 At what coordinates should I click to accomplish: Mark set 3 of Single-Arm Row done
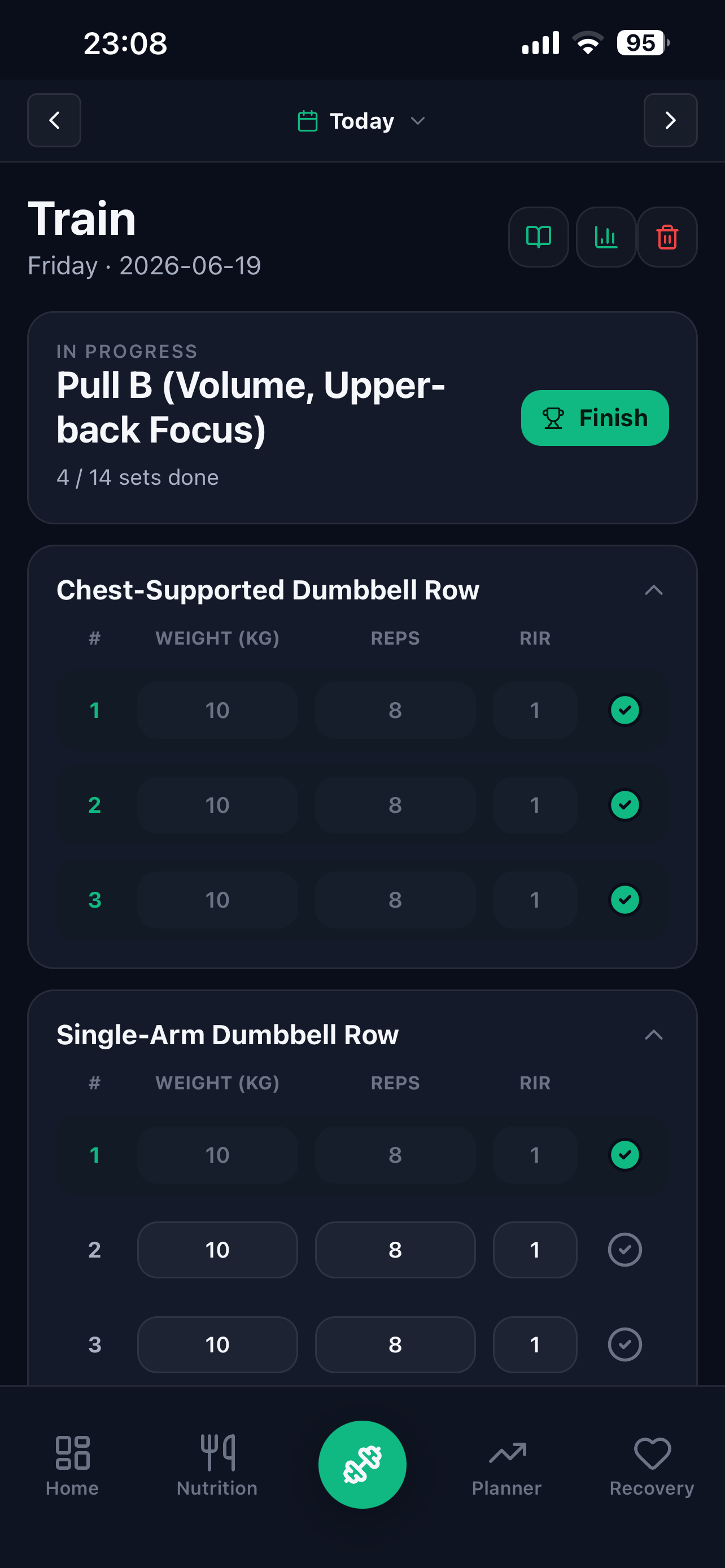click(624, 1344)
